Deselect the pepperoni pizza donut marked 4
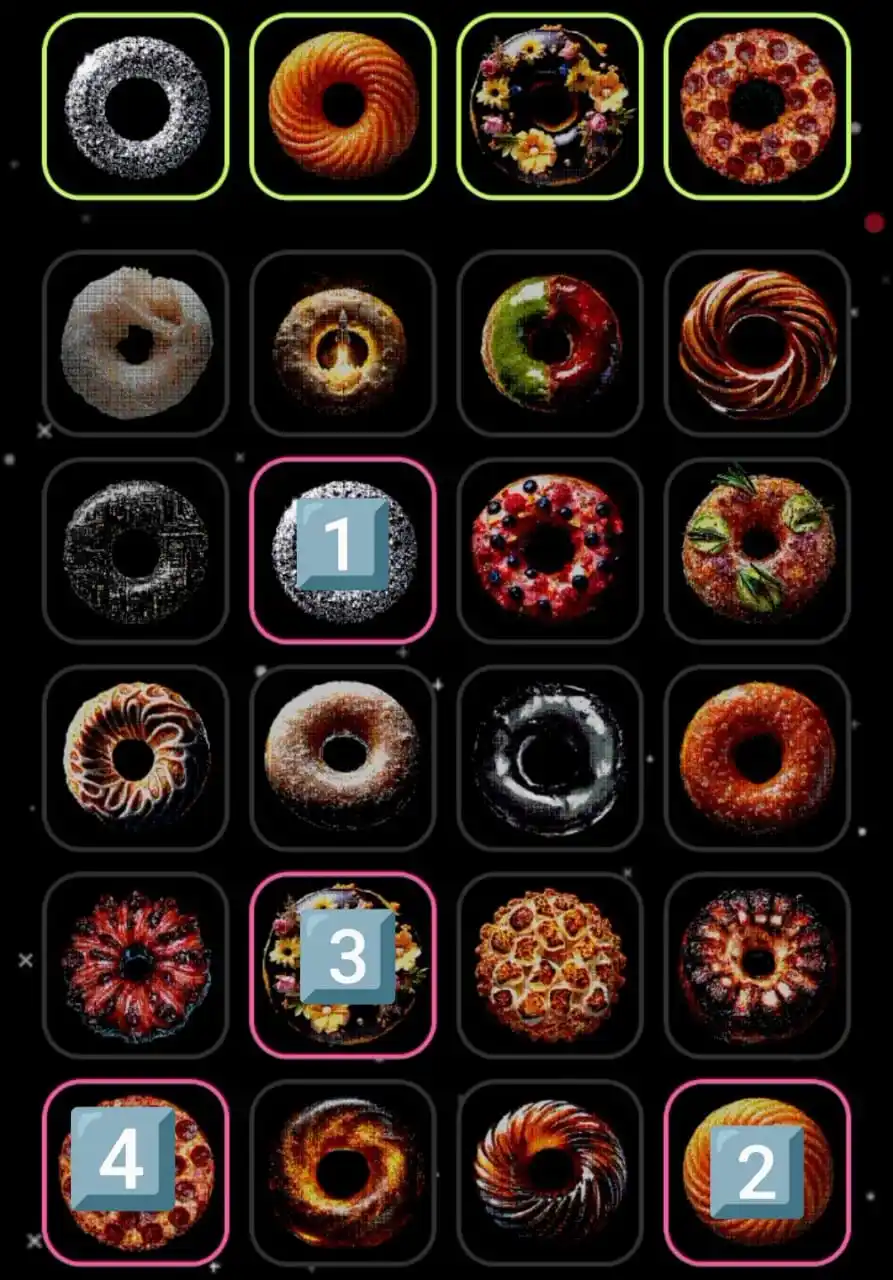Screen dimensions: 893x1280 [136, 1171]
